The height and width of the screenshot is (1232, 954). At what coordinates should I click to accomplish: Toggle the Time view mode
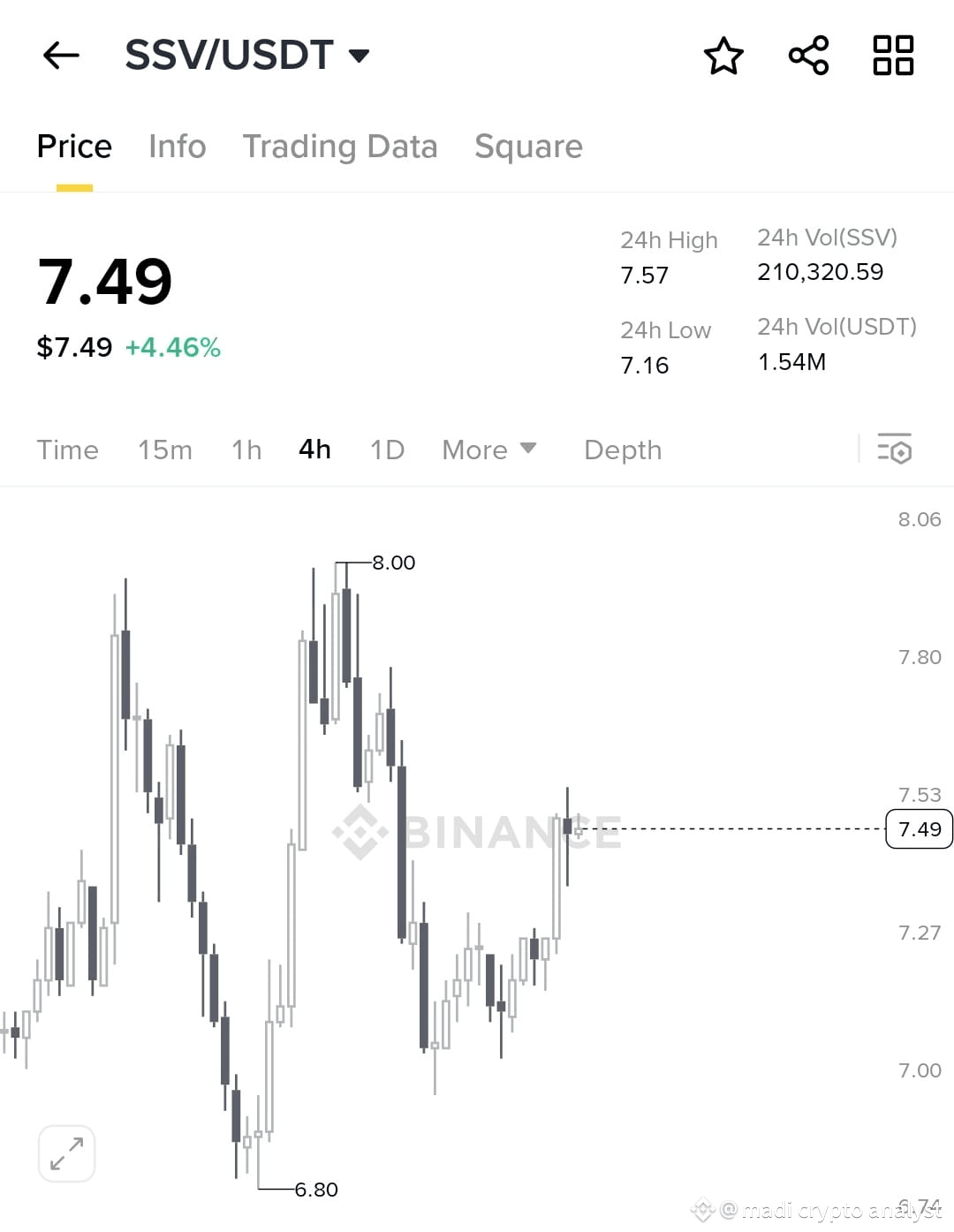tap(67, 450)
